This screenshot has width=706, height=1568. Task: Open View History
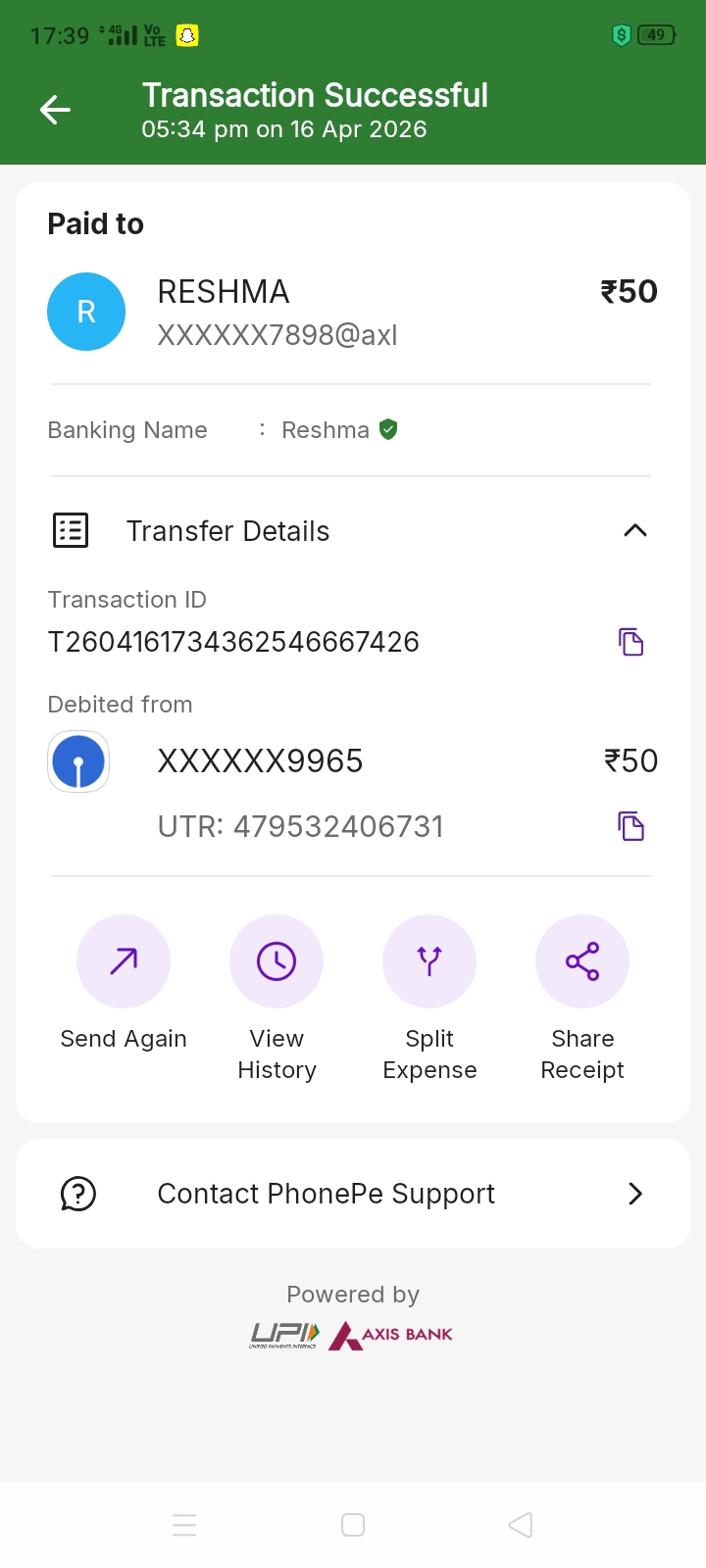277,961
